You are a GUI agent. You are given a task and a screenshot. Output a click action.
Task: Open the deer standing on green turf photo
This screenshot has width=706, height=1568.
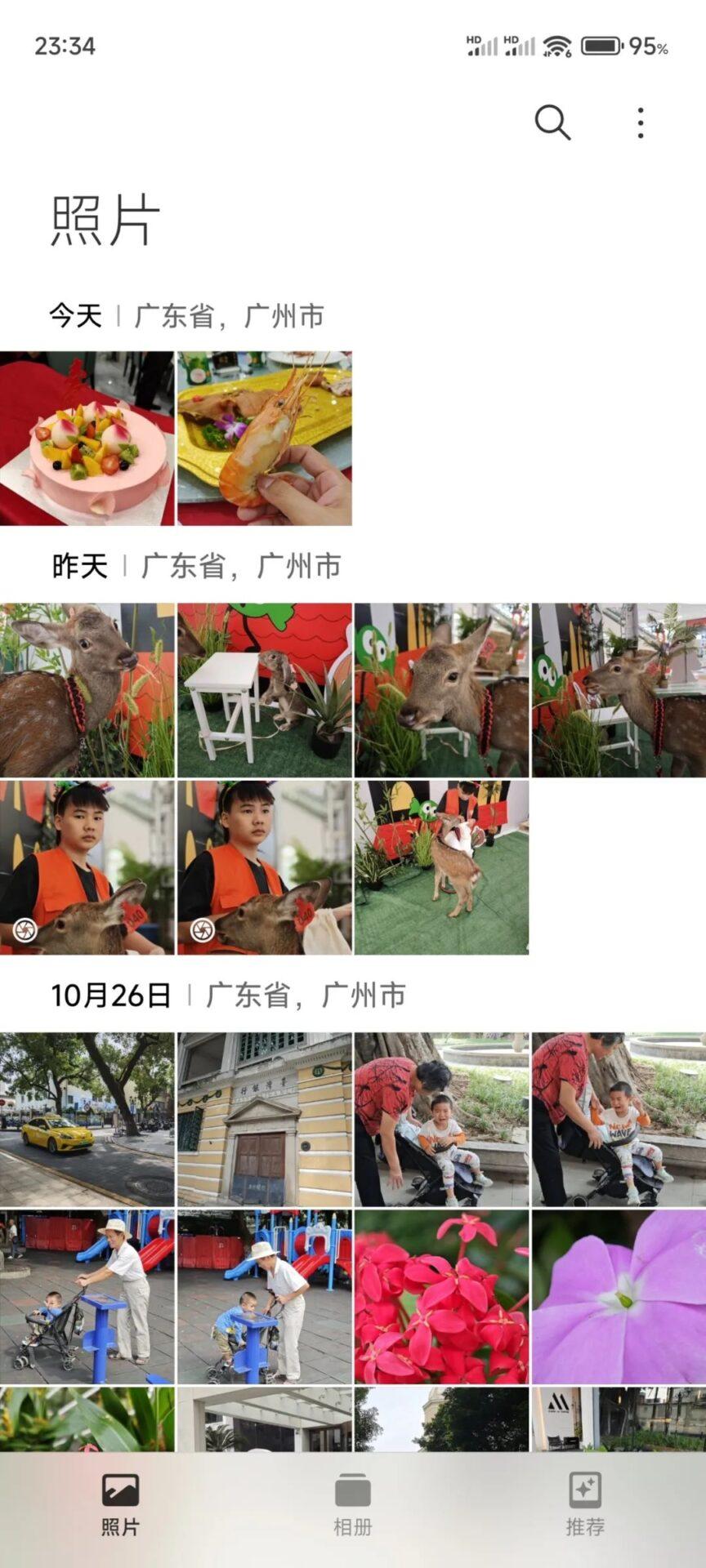[441, 867]
